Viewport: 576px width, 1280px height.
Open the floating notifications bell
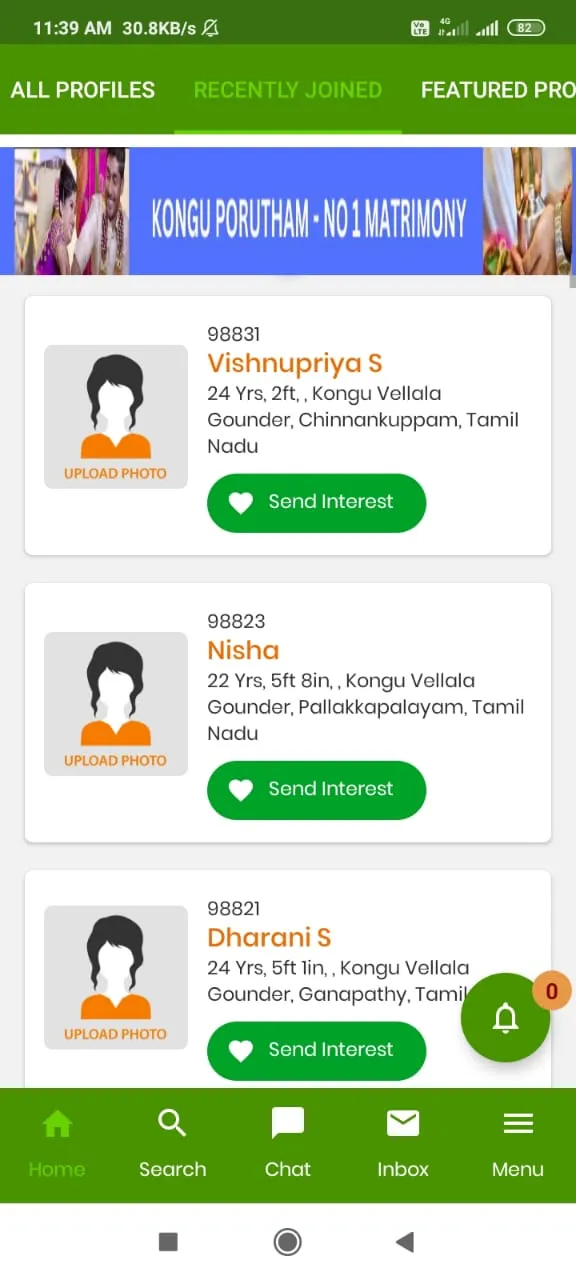[506, 1017]
